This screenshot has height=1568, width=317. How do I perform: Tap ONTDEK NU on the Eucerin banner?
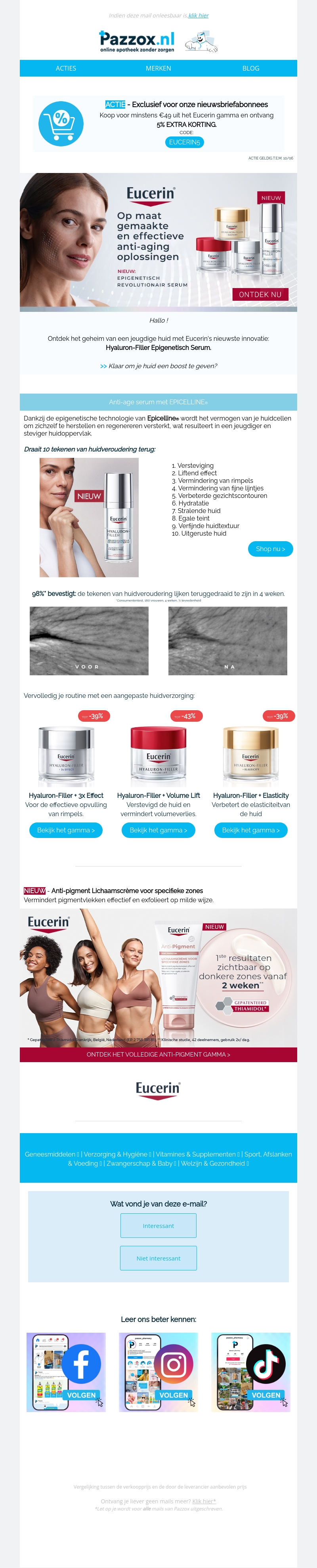tap(260, 295)
